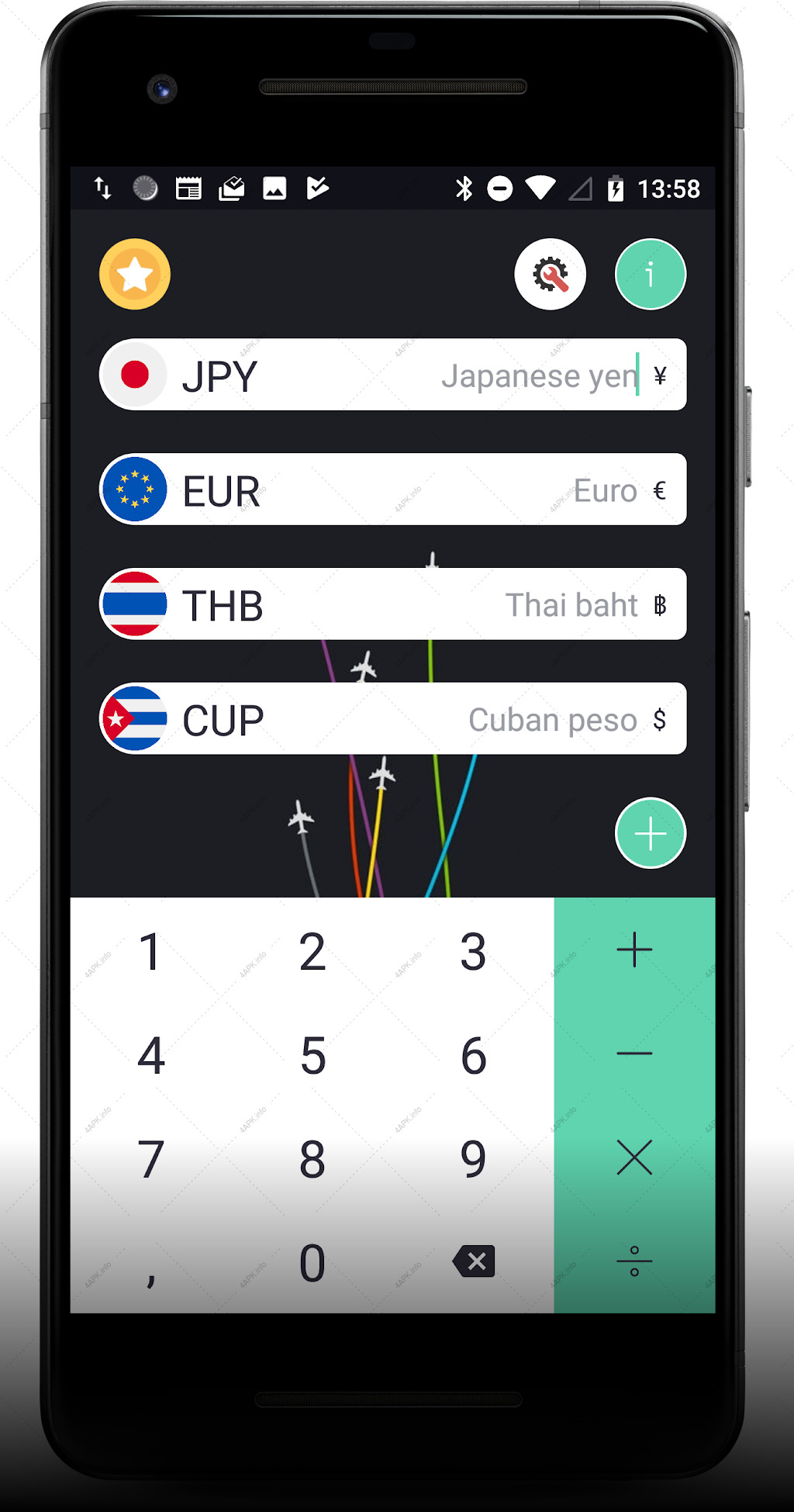Delete the last digit with backspace

[474, 1262]
